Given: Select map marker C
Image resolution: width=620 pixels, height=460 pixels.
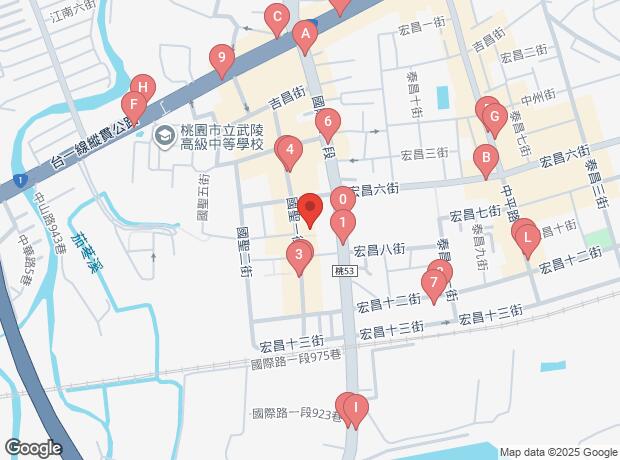Looking at the screenshot, I should click(277, 21).
